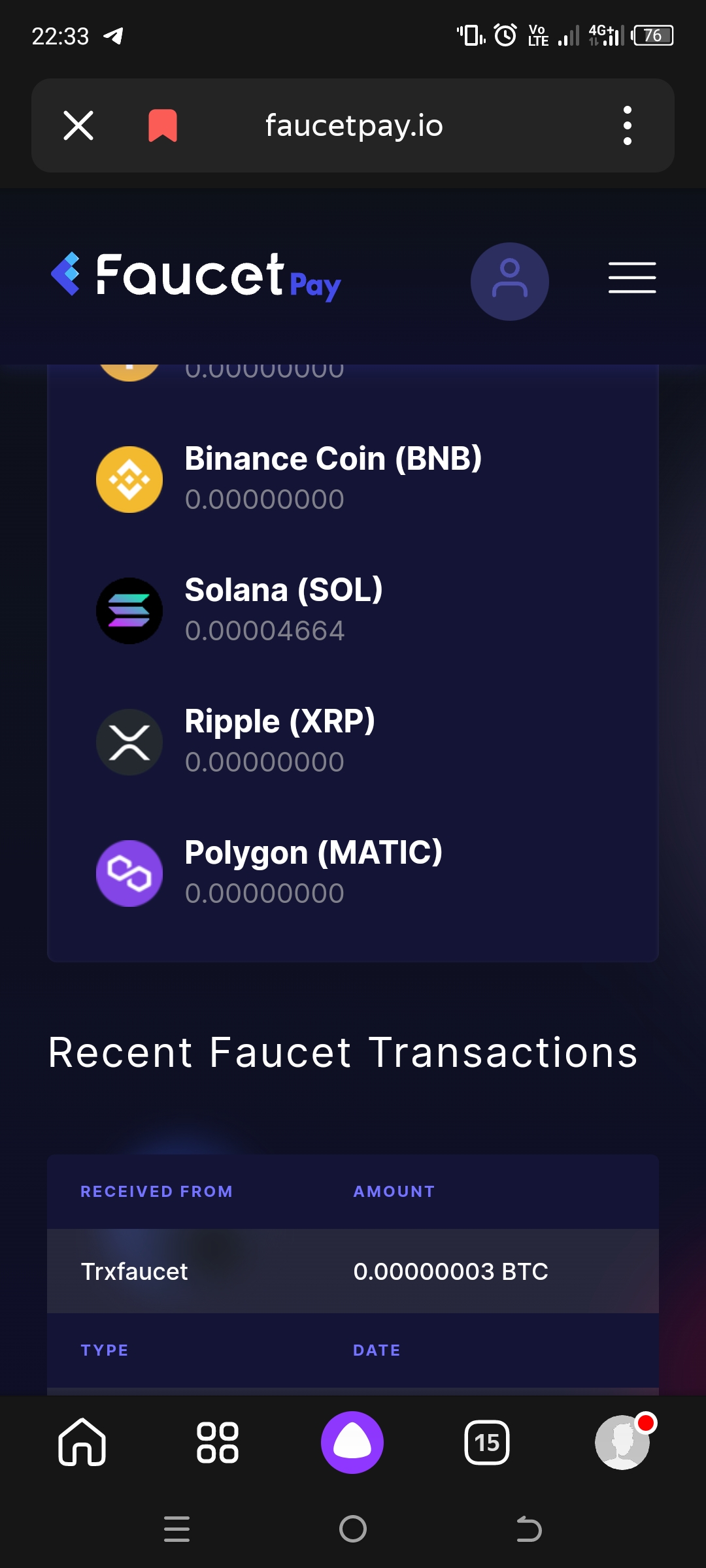Tap the faucetpay.io address bar
The image size is (706, 1568).
pos(354,125)
